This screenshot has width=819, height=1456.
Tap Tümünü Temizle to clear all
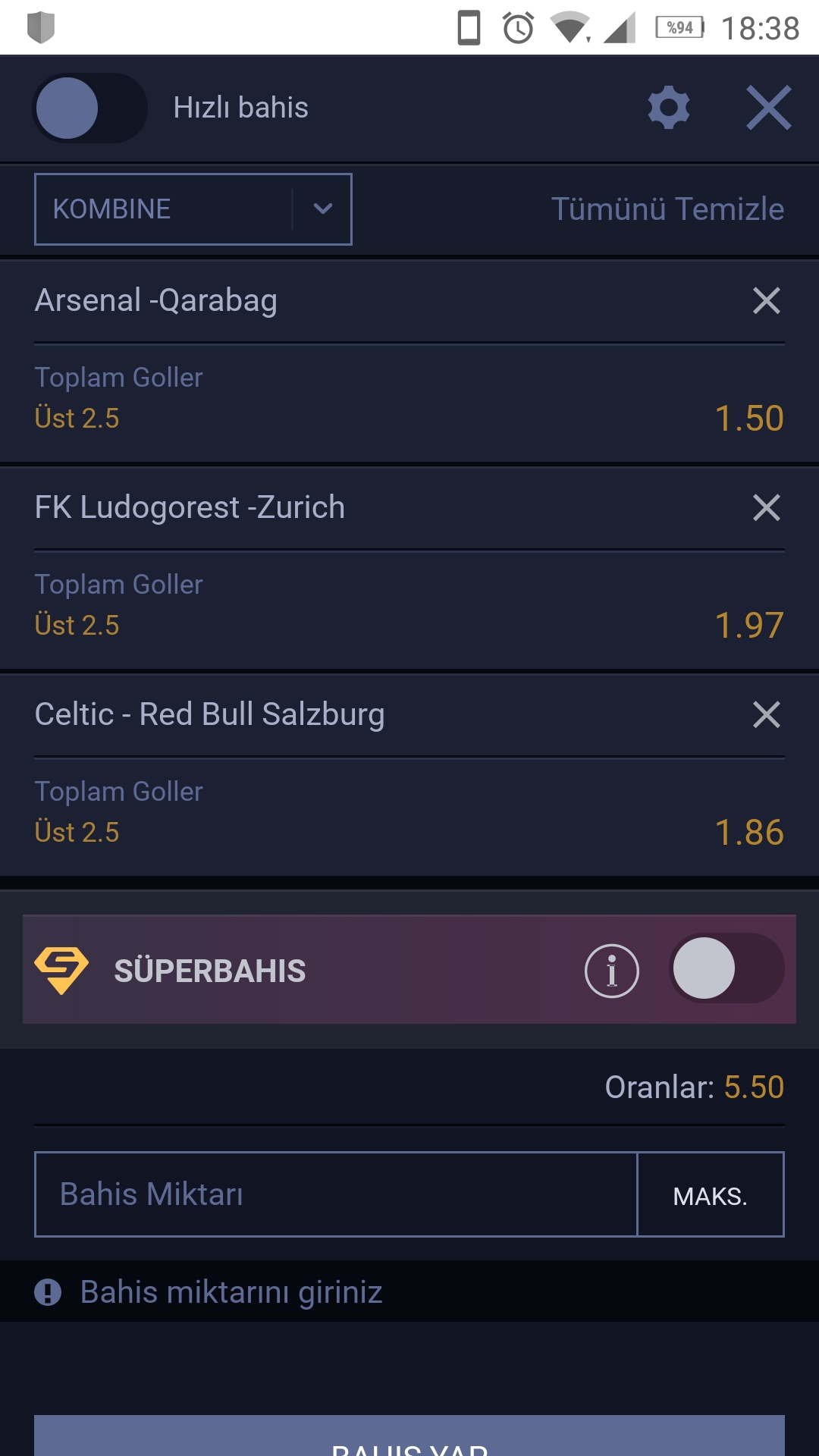[x=667, y=209]
